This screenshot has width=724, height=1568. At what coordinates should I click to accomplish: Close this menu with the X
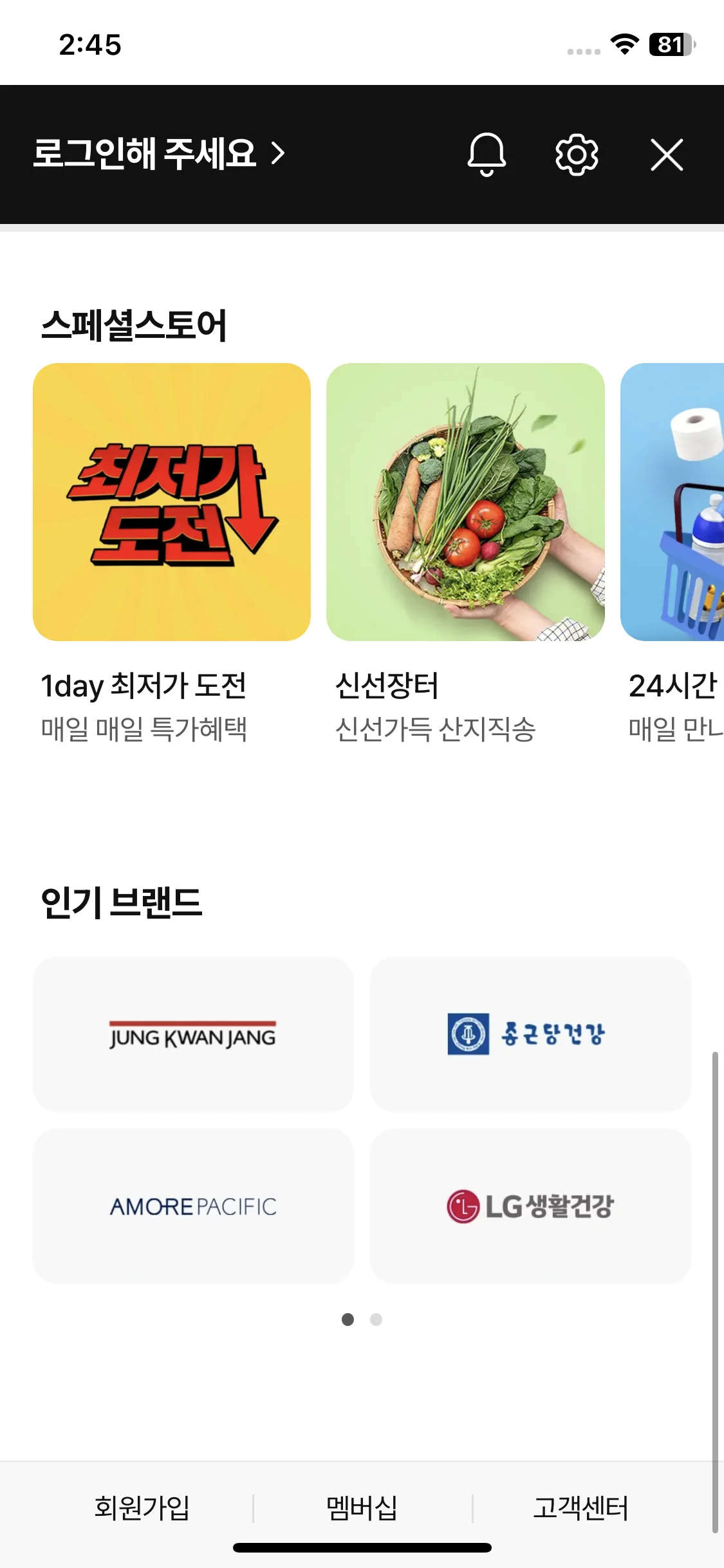click(x=667, y=154)
